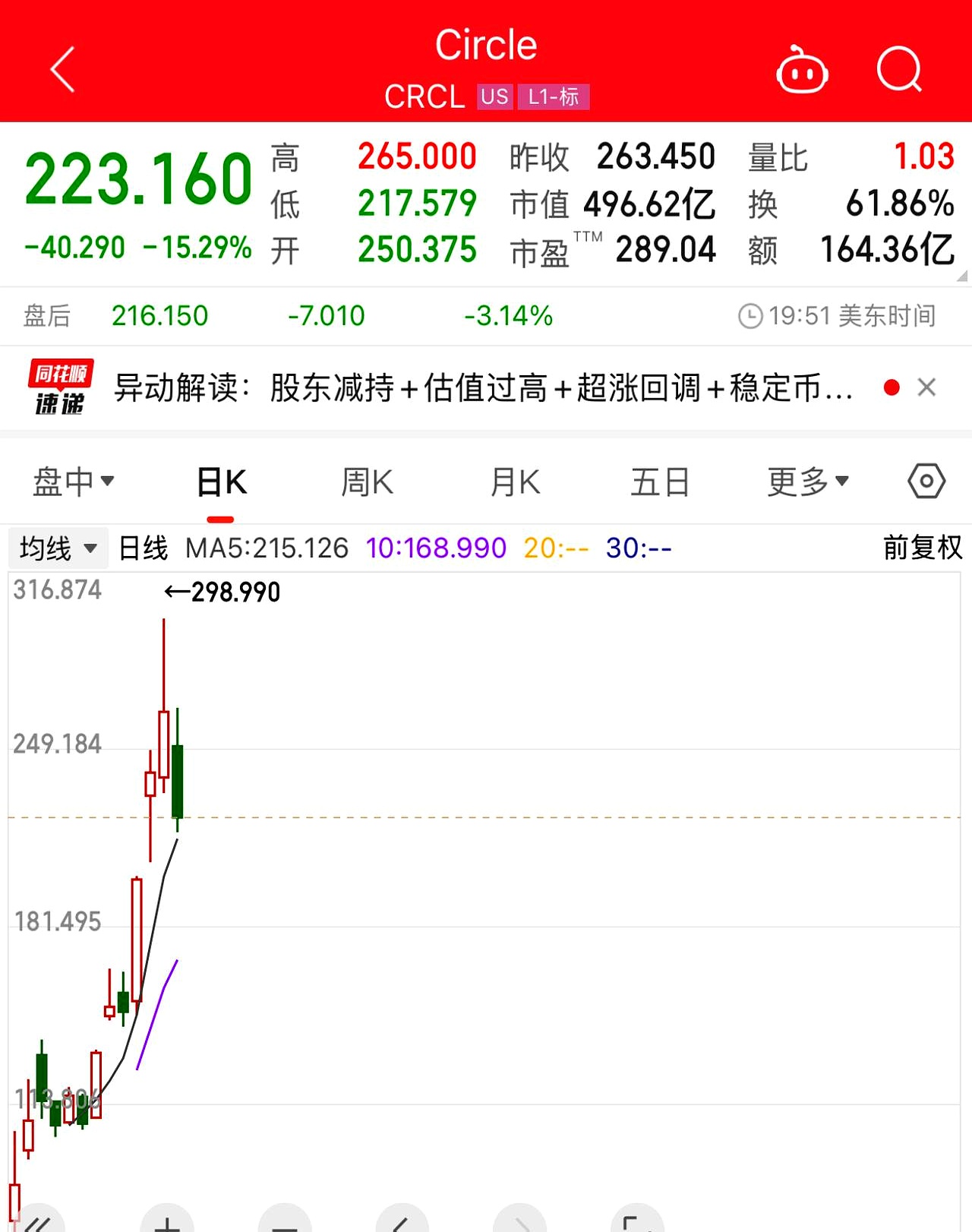Image resolution: width=972 pixels, height=1232 pixels.
Task: Tap the MA5:215.126 moving average value
Action: click(x=266, y=547)
